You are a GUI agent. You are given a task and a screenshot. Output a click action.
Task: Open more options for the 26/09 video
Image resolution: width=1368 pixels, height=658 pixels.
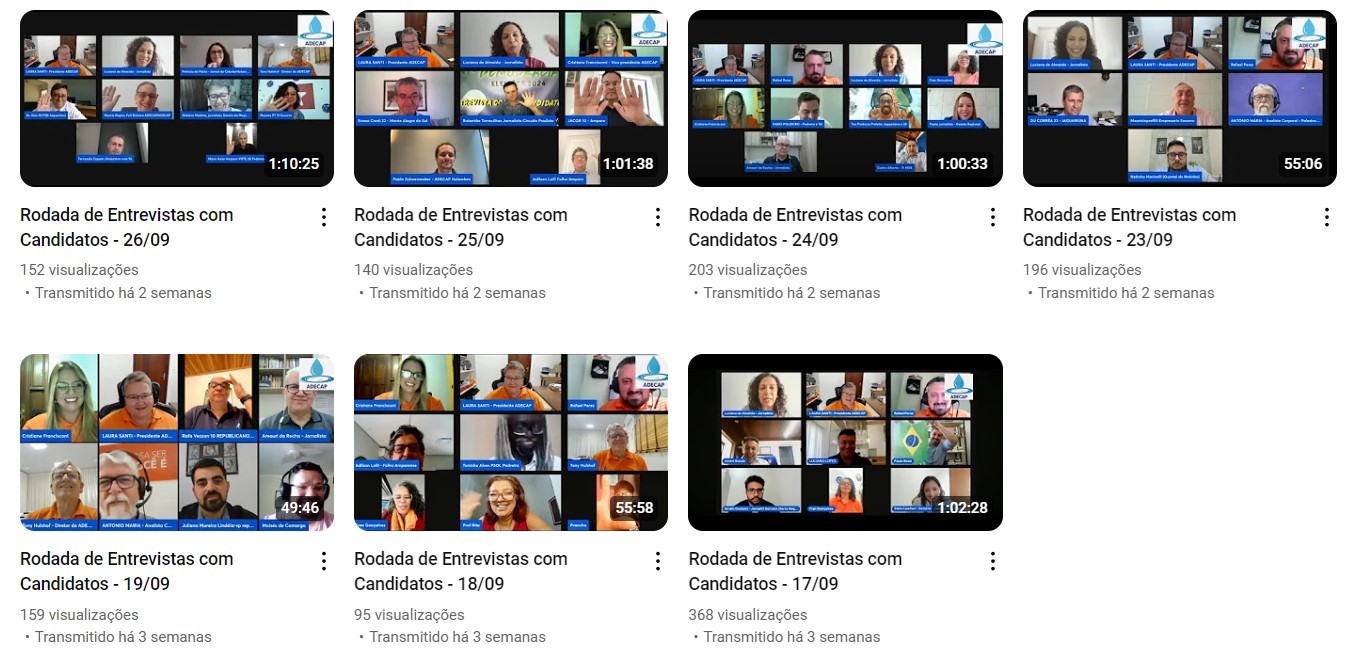323,217
